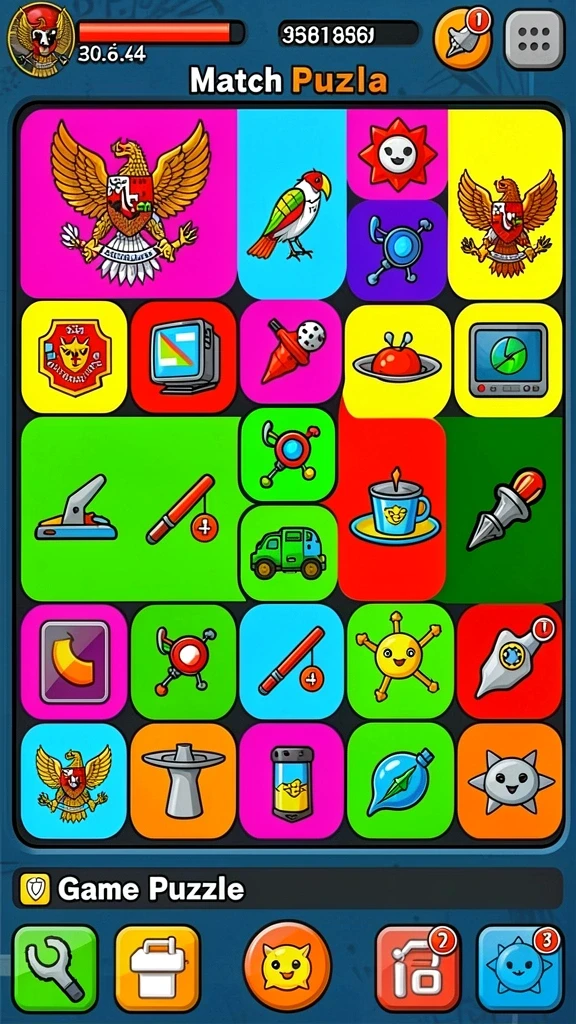Viewport: 576px width, 1024px height.
Task: Use the red power-up with badge 2
Action: [x=418, y=968]
